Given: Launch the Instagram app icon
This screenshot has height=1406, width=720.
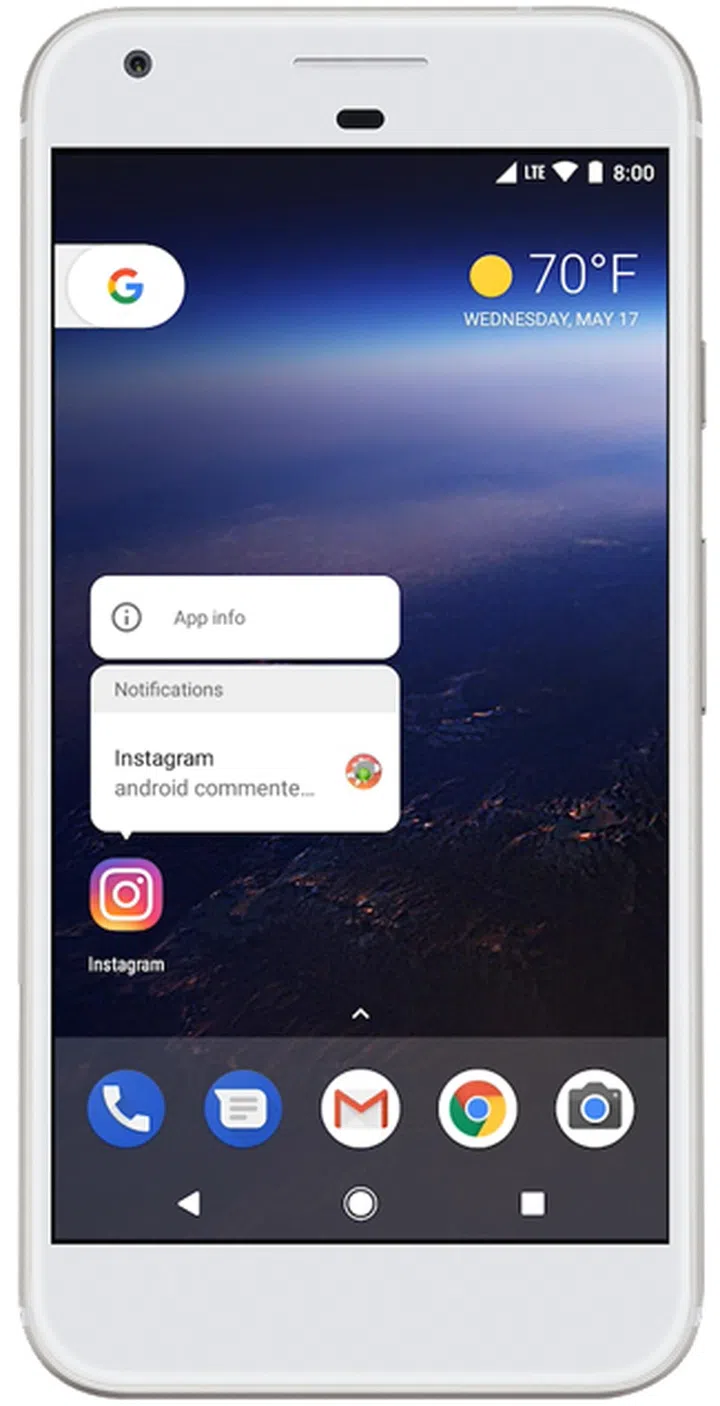Looking at the screenshot, I should coord(126,894).
